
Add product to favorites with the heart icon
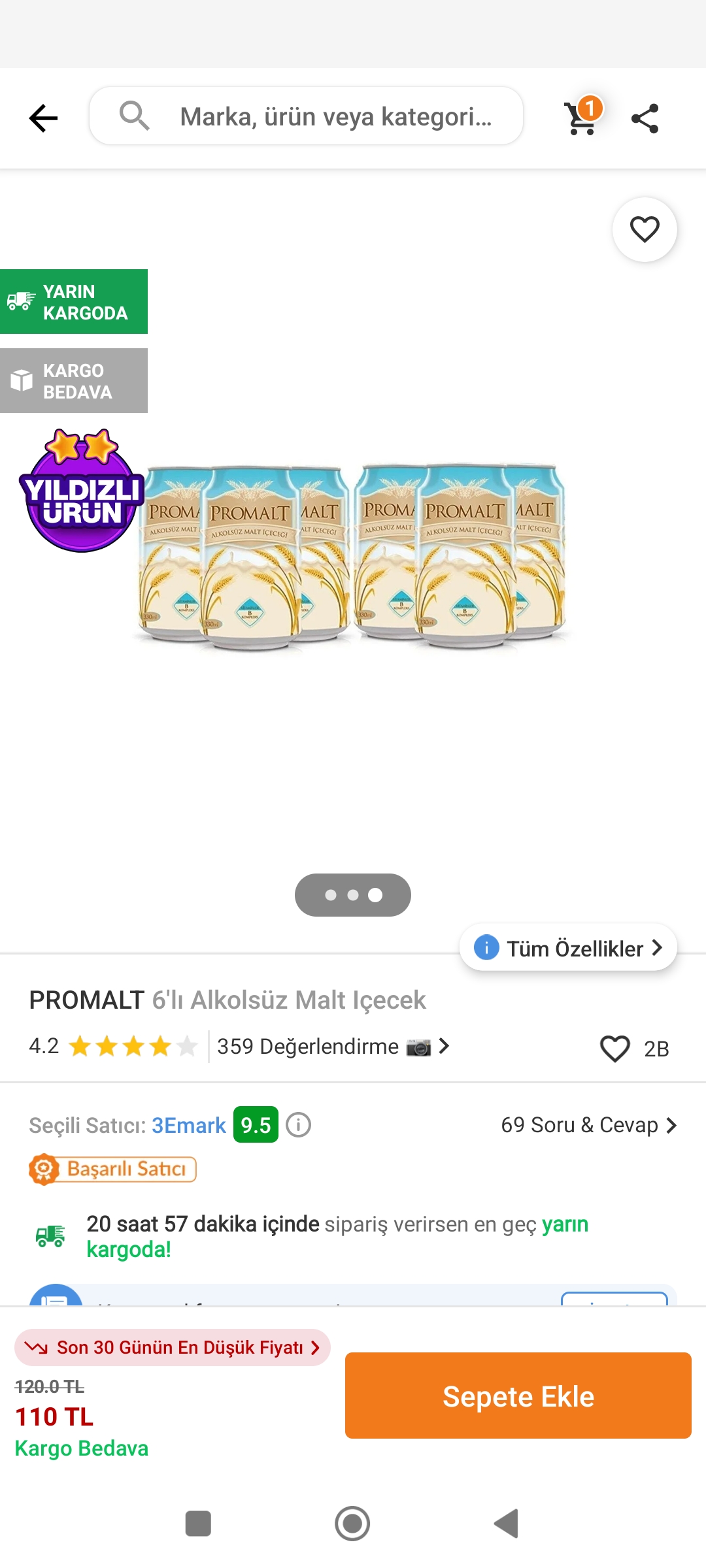(x=645, y=229)
